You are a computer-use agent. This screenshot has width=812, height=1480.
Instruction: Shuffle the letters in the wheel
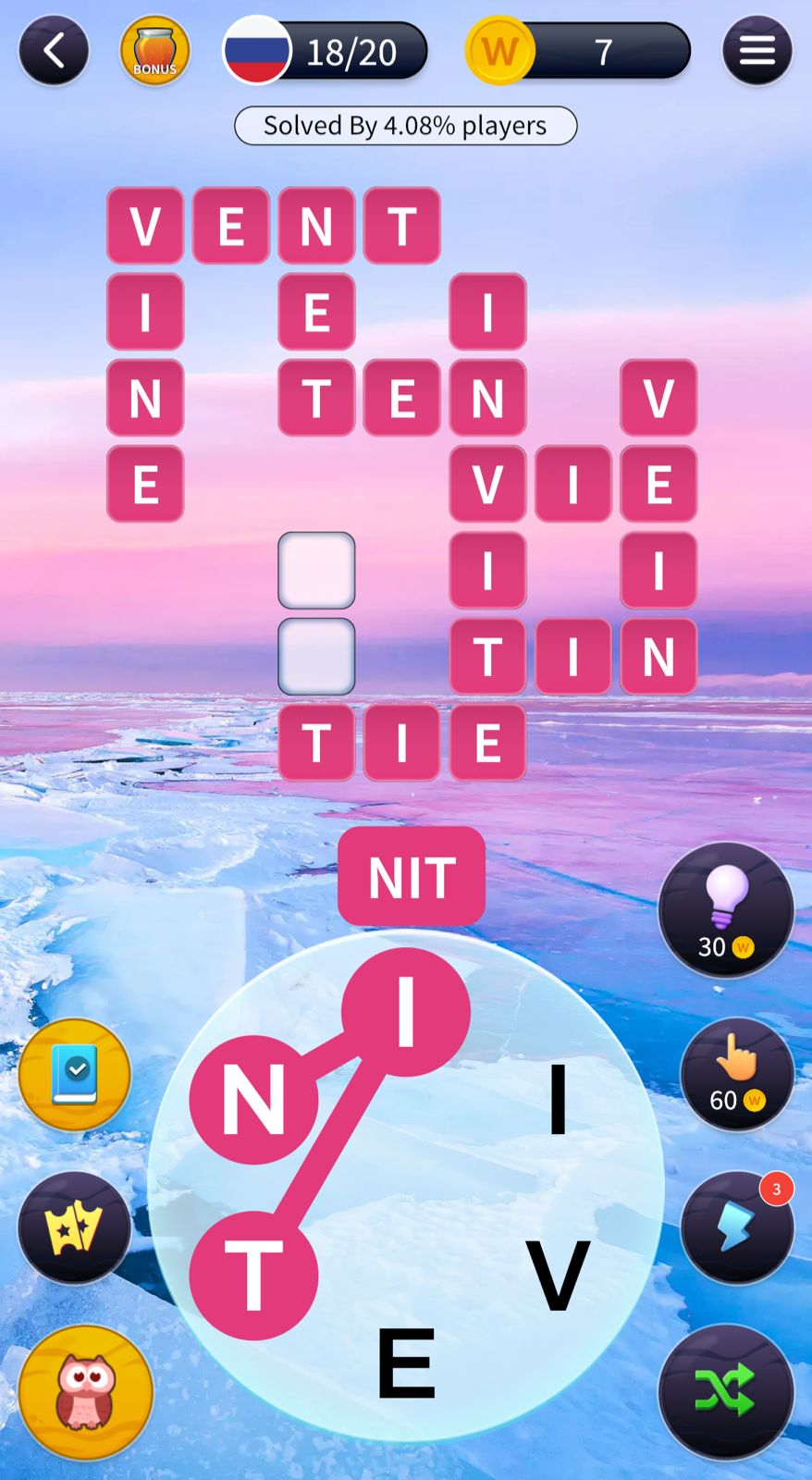point(726,1391)
